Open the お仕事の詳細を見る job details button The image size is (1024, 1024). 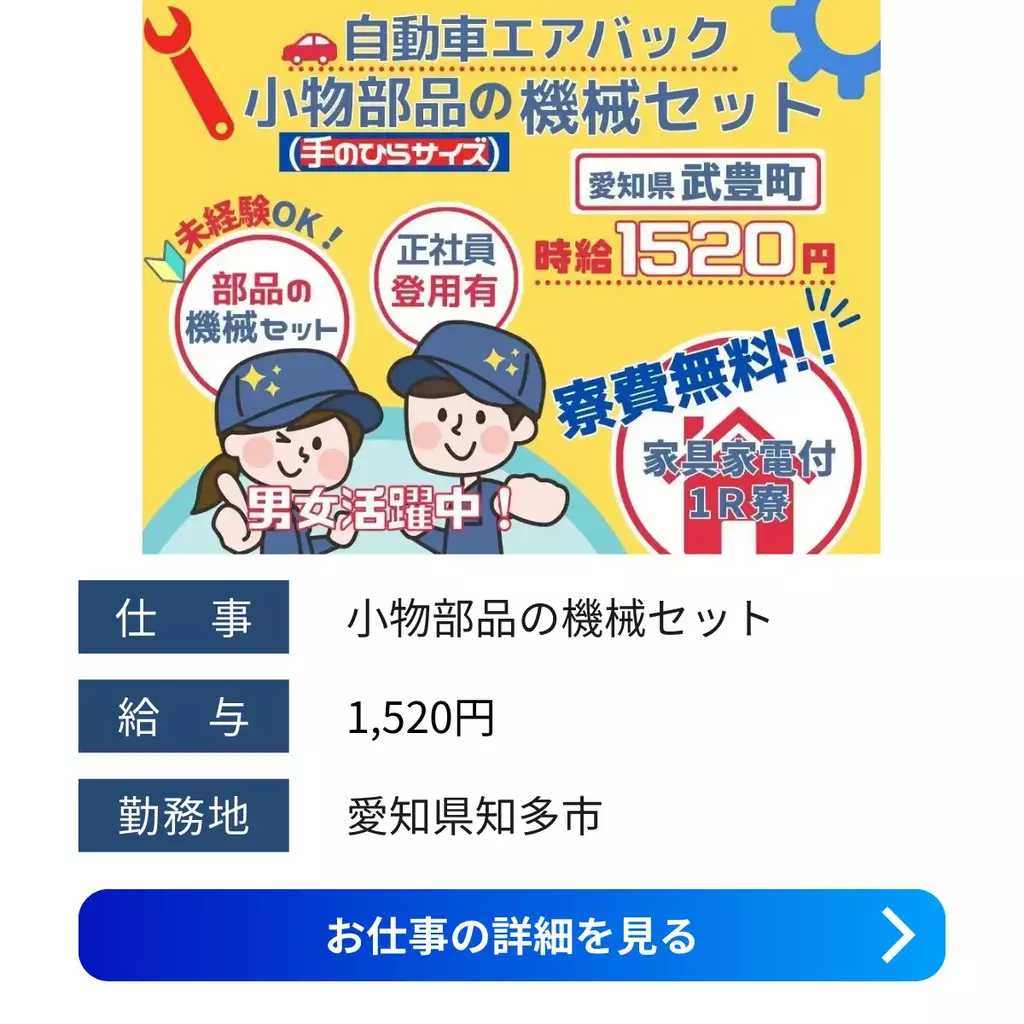coord(511,935)
